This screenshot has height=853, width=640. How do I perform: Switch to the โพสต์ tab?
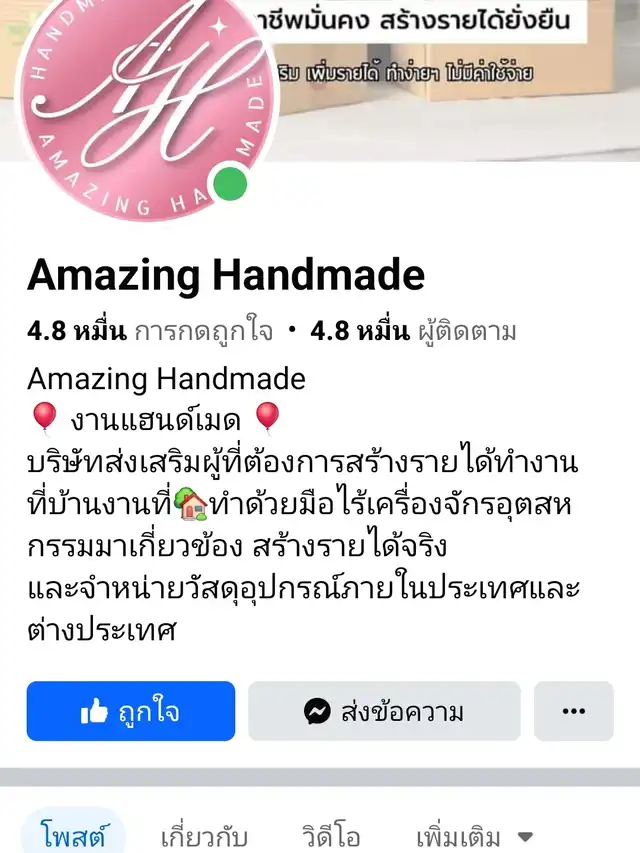click(74, 835)
